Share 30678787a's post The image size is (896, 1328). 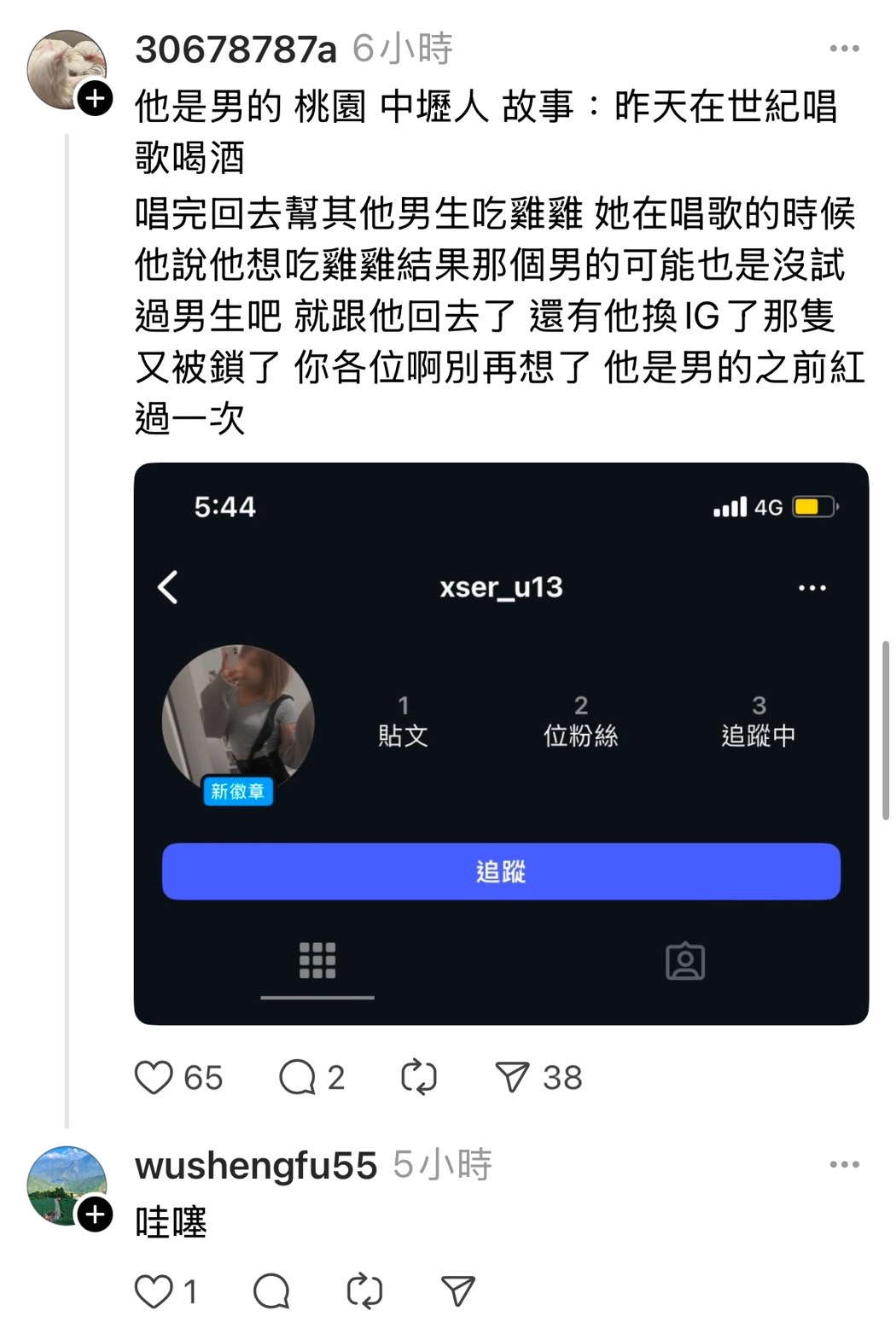pos(512,1077)
